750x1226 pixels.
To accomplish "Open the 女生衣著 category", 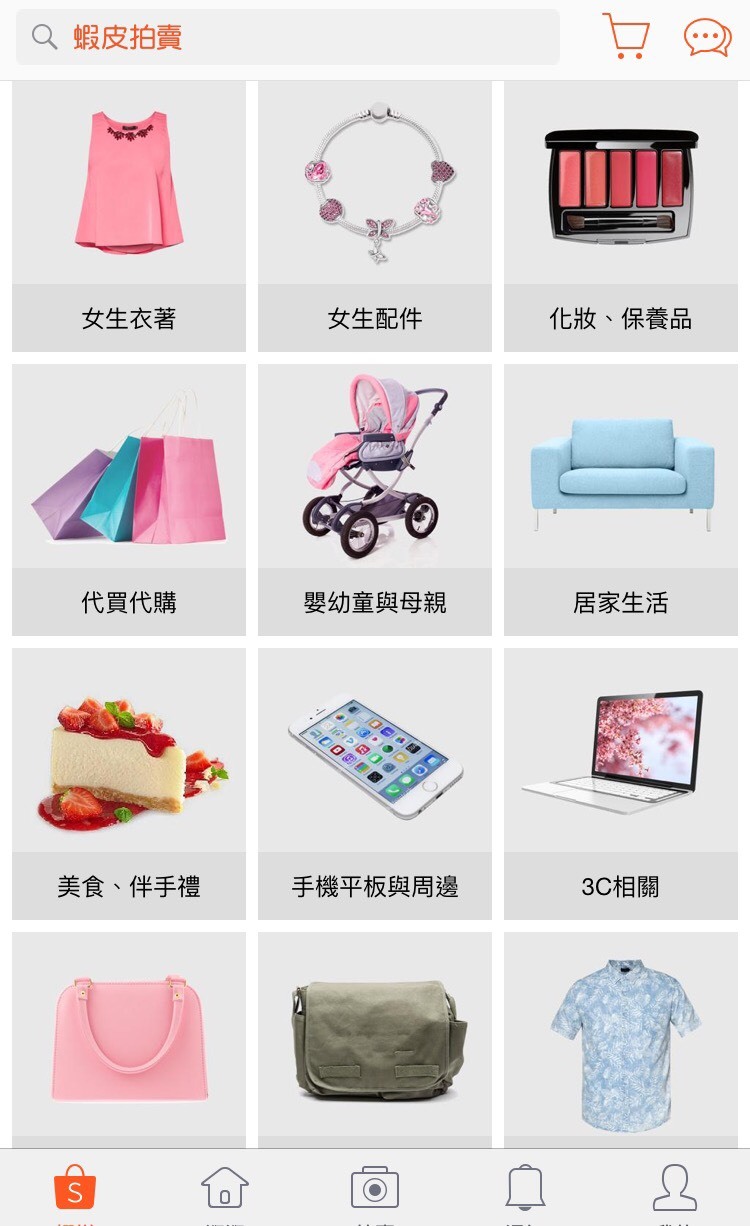I will pos(129,216).
